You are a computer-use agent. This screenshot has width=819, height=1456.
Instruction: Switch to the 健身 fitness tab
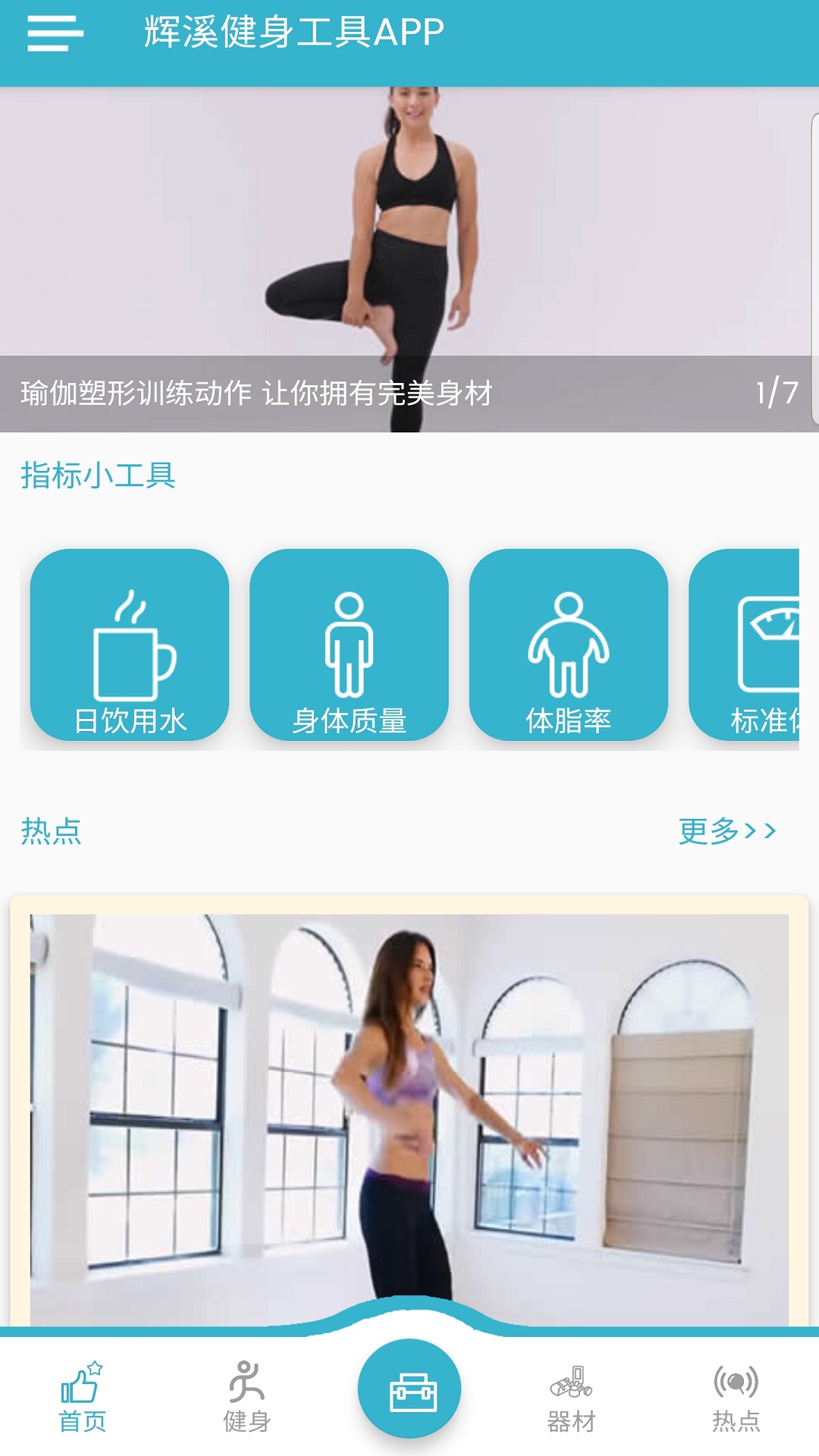(x=246, y=1397)
